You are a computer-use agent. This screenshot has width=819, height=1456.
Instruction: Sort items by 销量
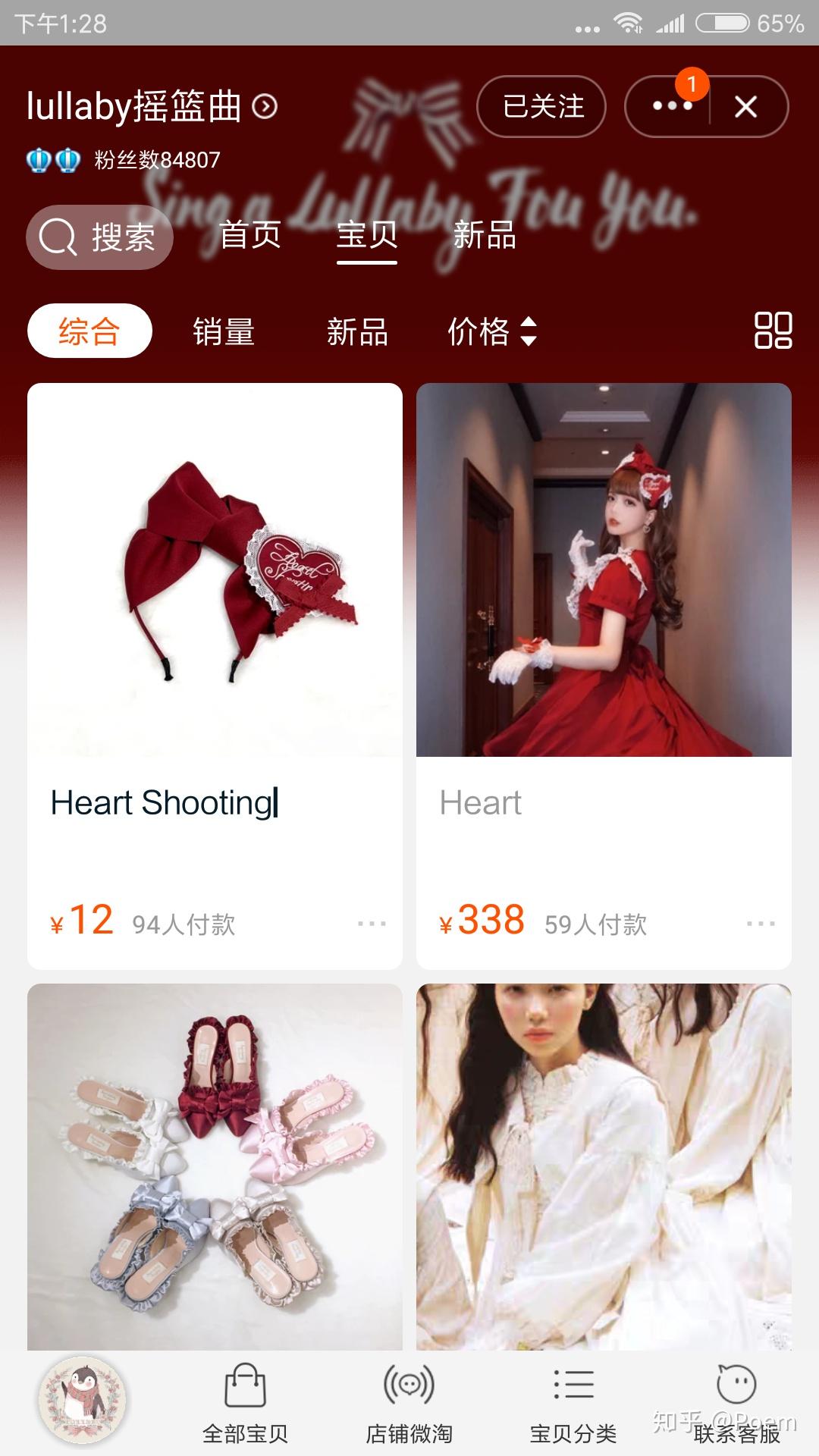click(224, 331)
